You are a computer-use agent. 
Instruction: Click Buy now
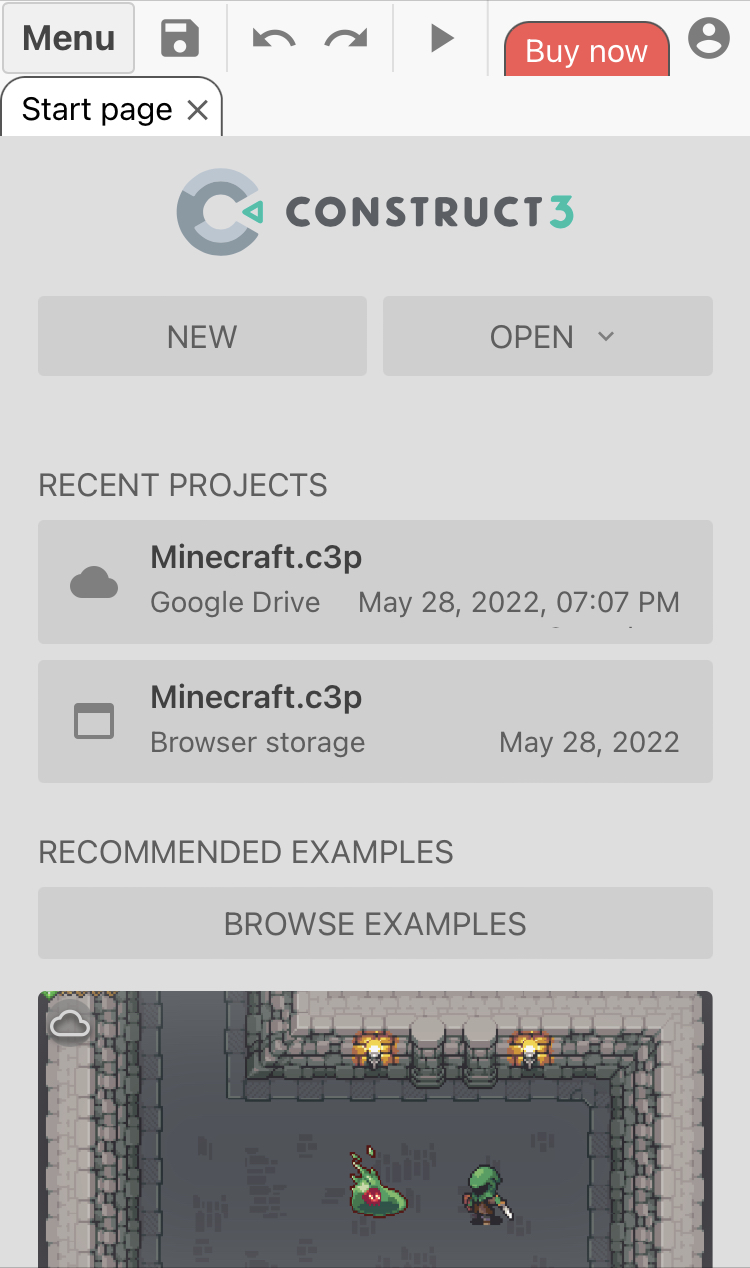[586, 51]
